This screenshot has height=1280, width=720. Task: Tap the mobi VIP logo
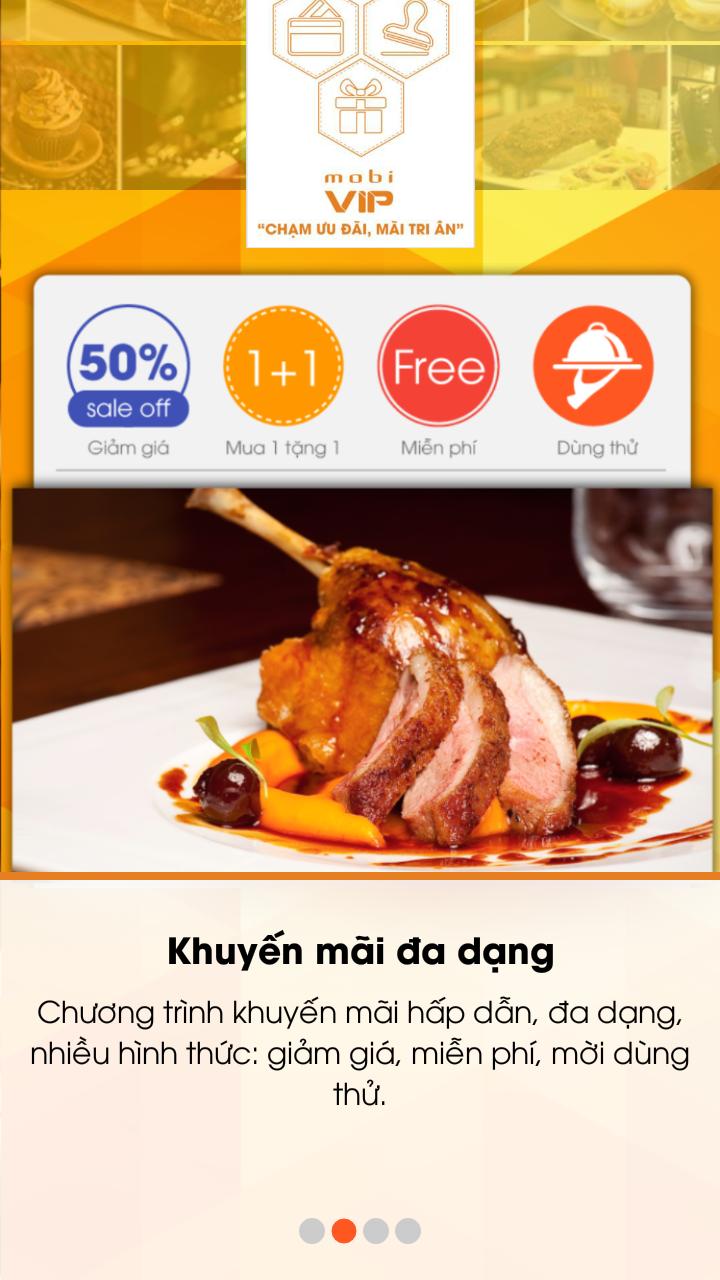click(360, 185)
